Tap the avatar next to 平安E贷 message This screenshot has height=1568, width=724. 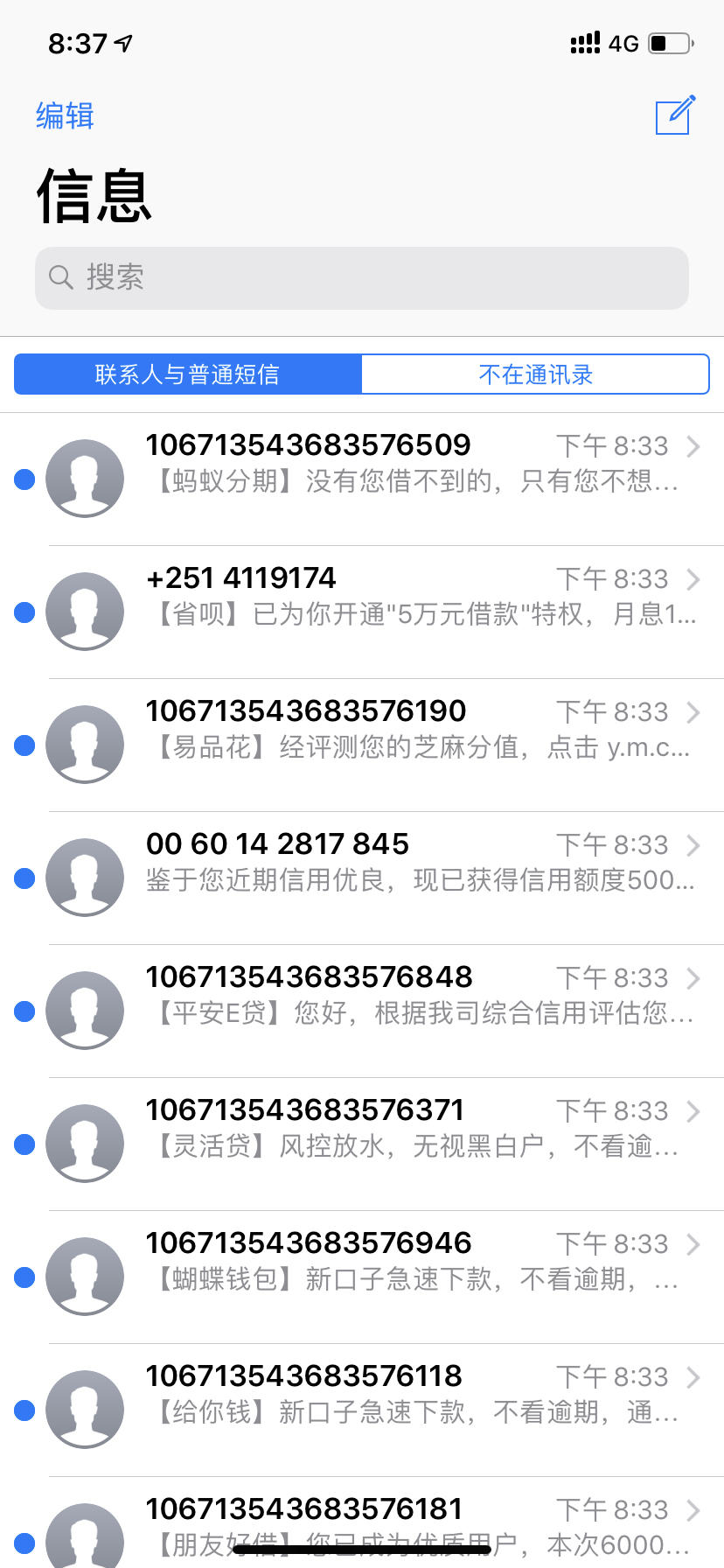coord(85,1011)
